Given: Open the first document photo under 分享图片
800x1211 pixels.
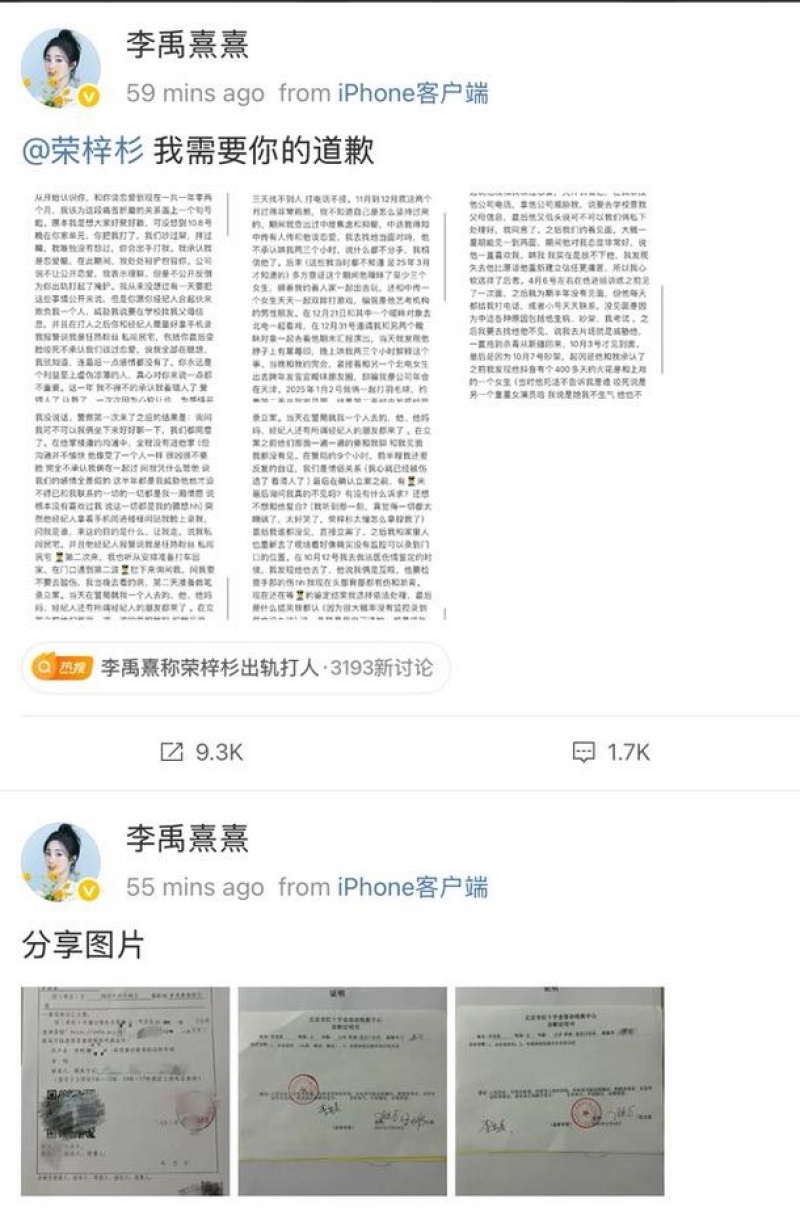Looking at the screenshot, I should [126, 1091].
